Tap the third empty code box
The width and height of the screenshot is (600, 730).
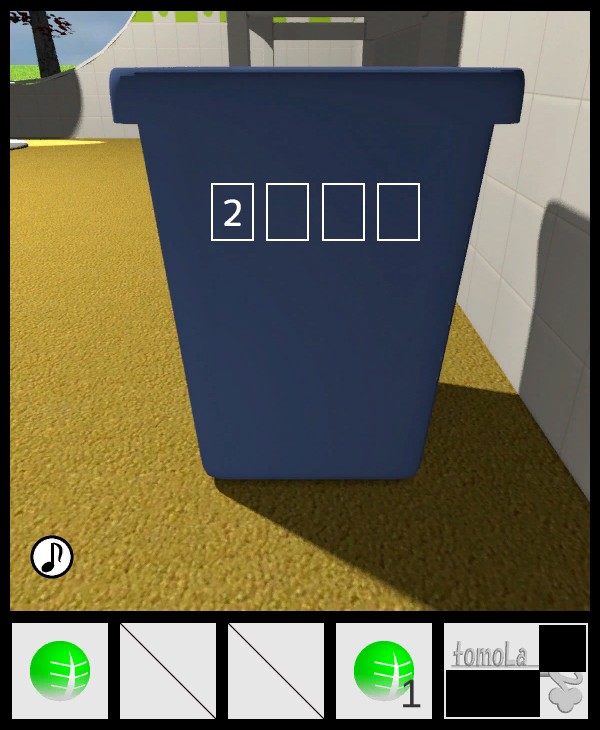[343, 212]
